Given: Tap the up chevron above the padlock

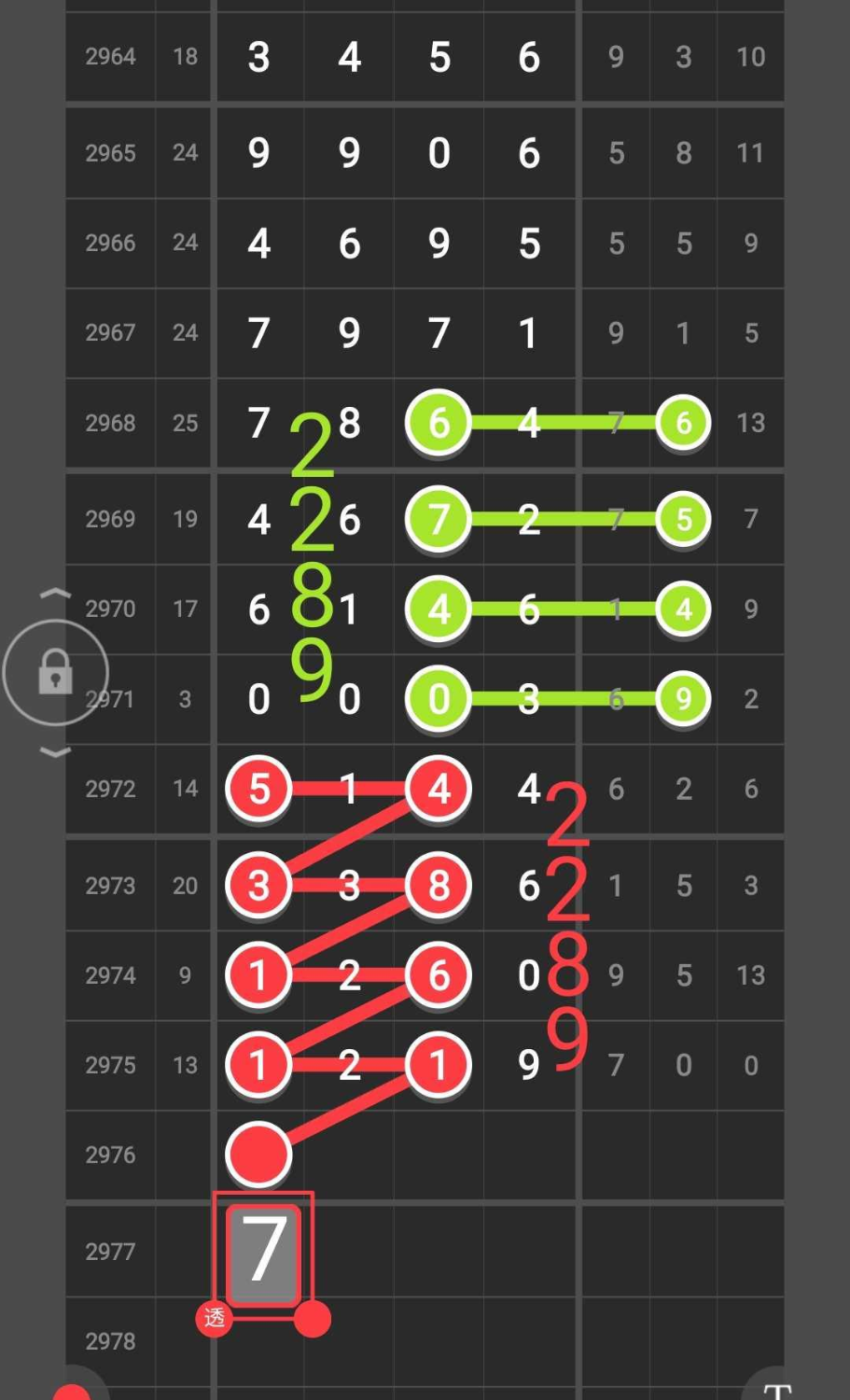Looking at the screenshot, I should tap(55, 594).
